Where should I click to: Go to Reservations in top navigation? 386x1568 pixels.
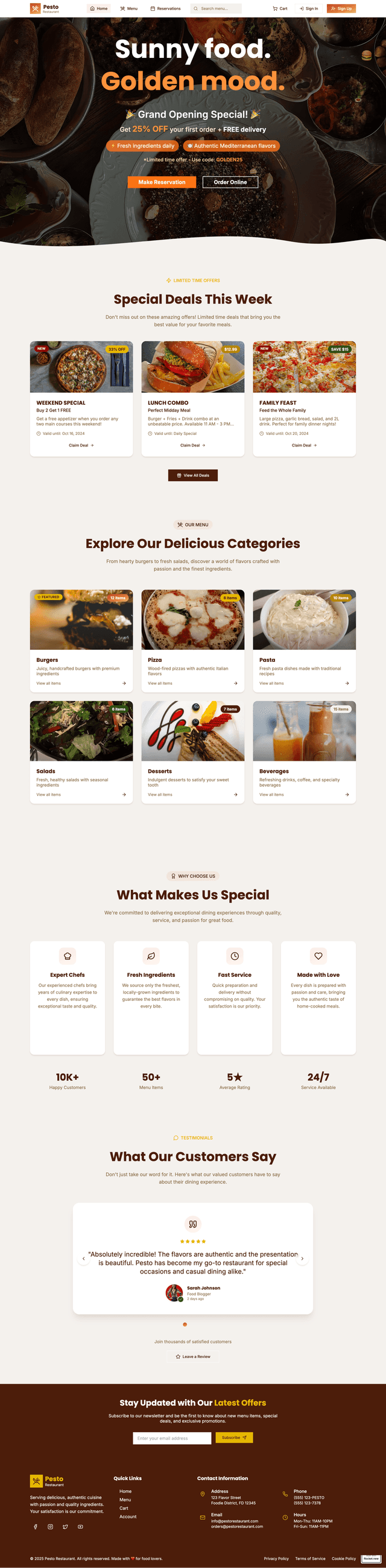pyautogui.click(x=165, y=8)
